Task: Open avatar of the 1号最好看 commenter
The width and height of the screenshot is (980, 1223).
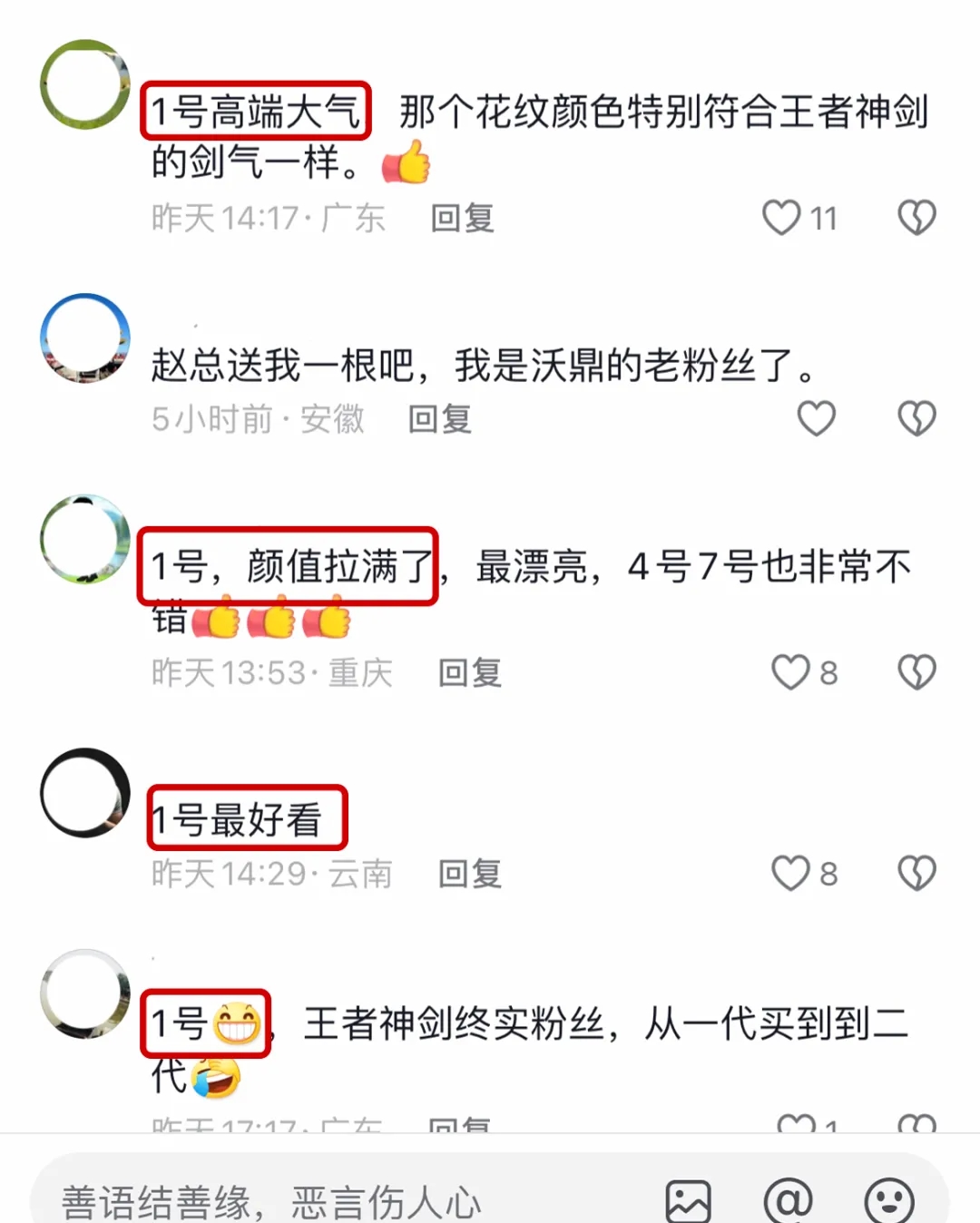Action: click(85, 793)
